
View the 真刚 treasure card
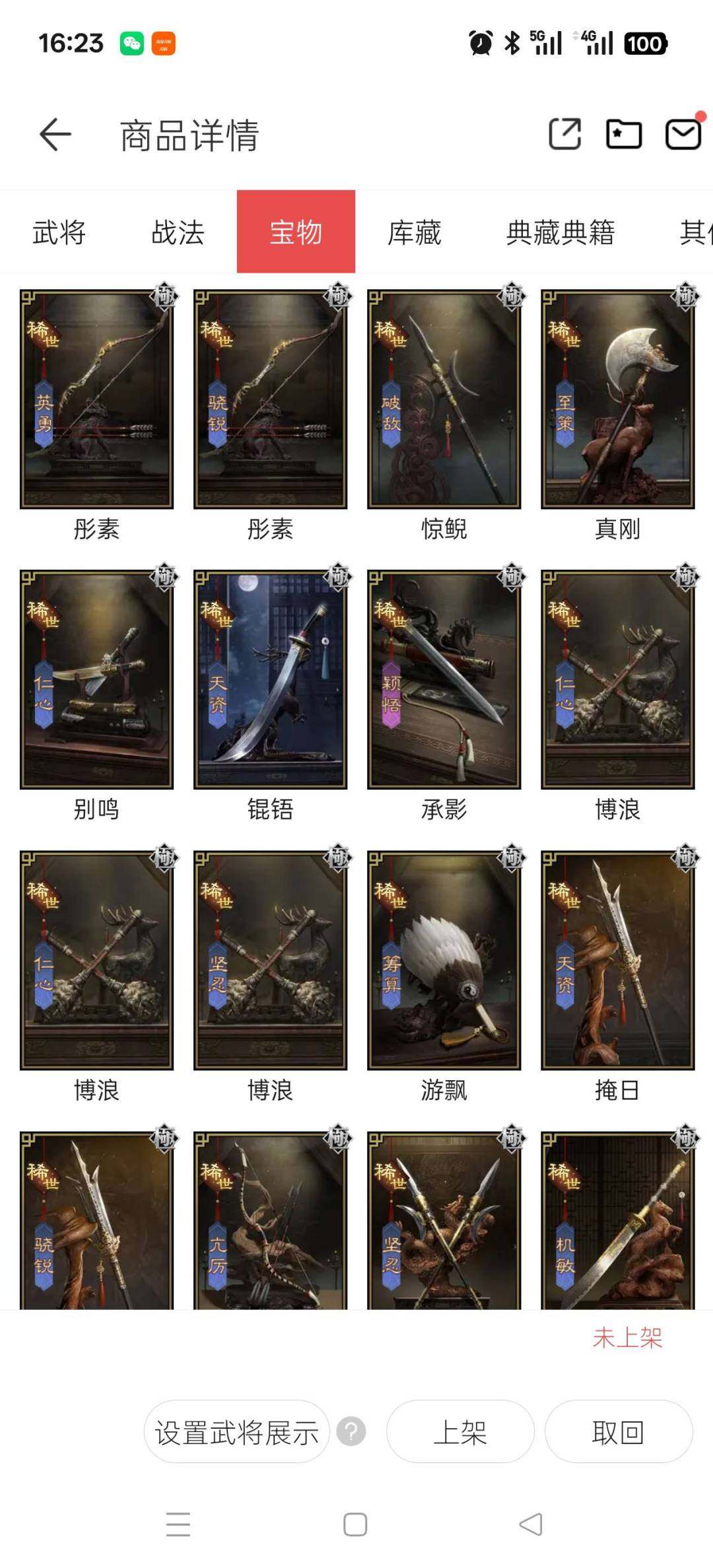[617, 399]
